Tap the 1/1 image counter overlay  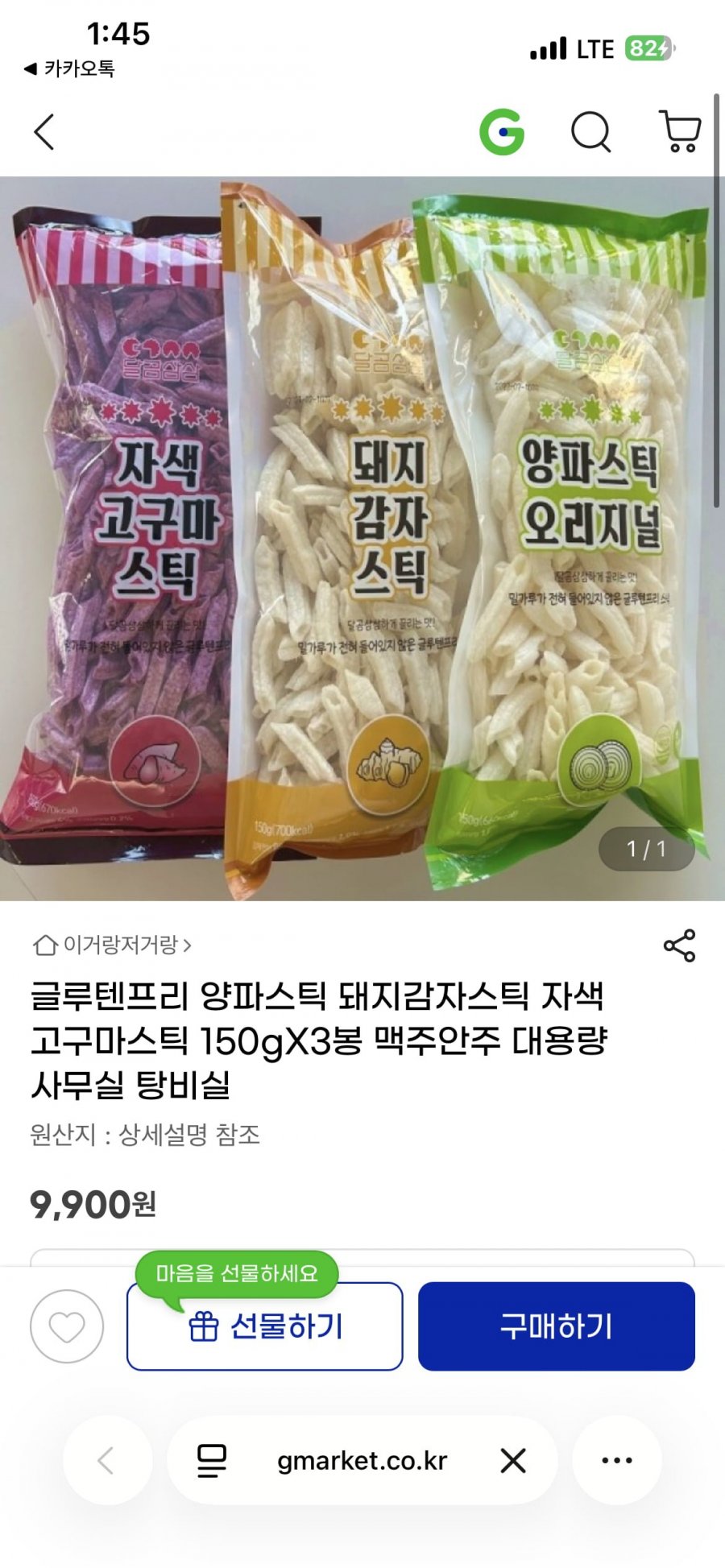pos(645,849)
